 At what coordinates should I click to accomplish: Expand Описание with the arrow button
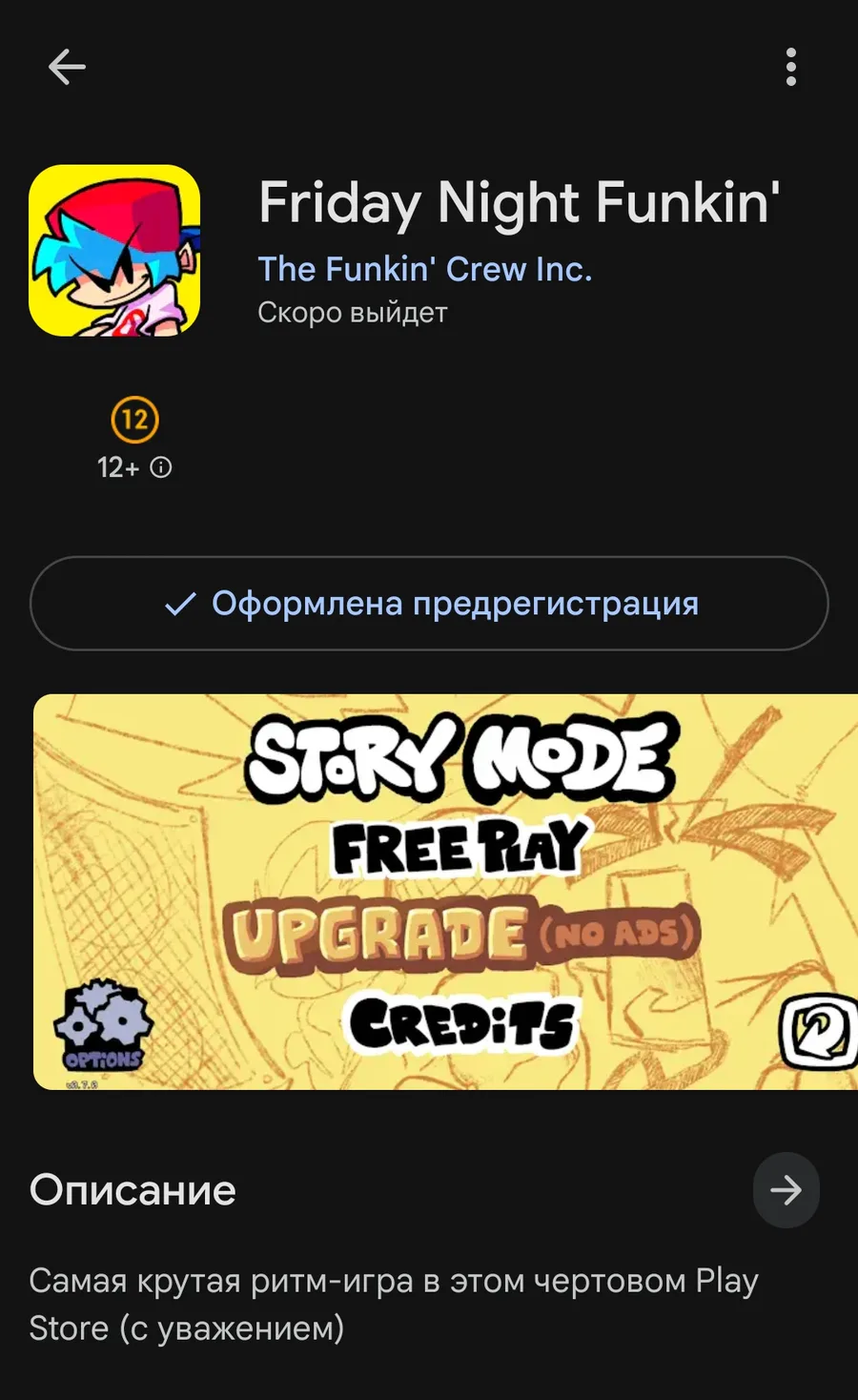[786, 1190]
